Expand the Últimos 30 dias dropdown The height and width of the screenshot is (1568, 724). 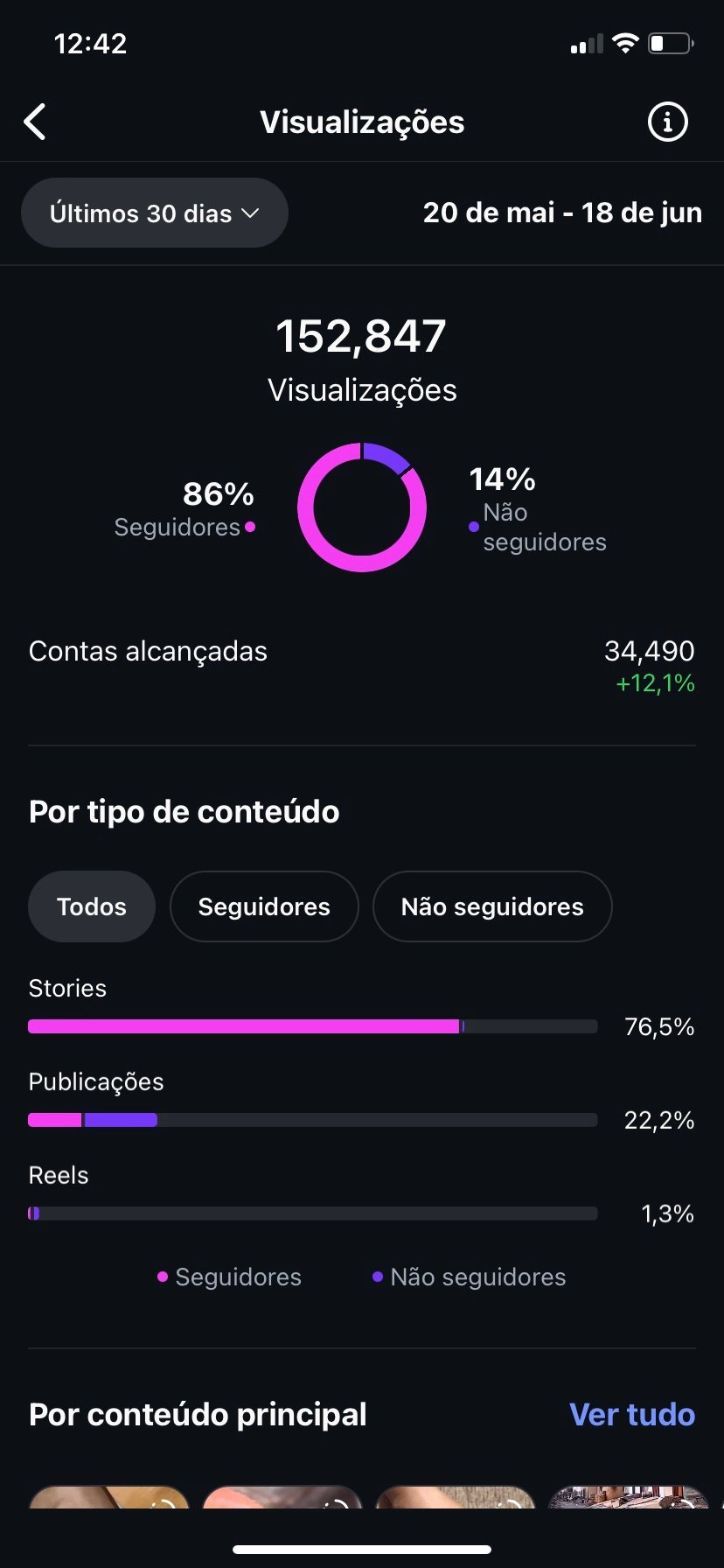click(x=155, y=213)
